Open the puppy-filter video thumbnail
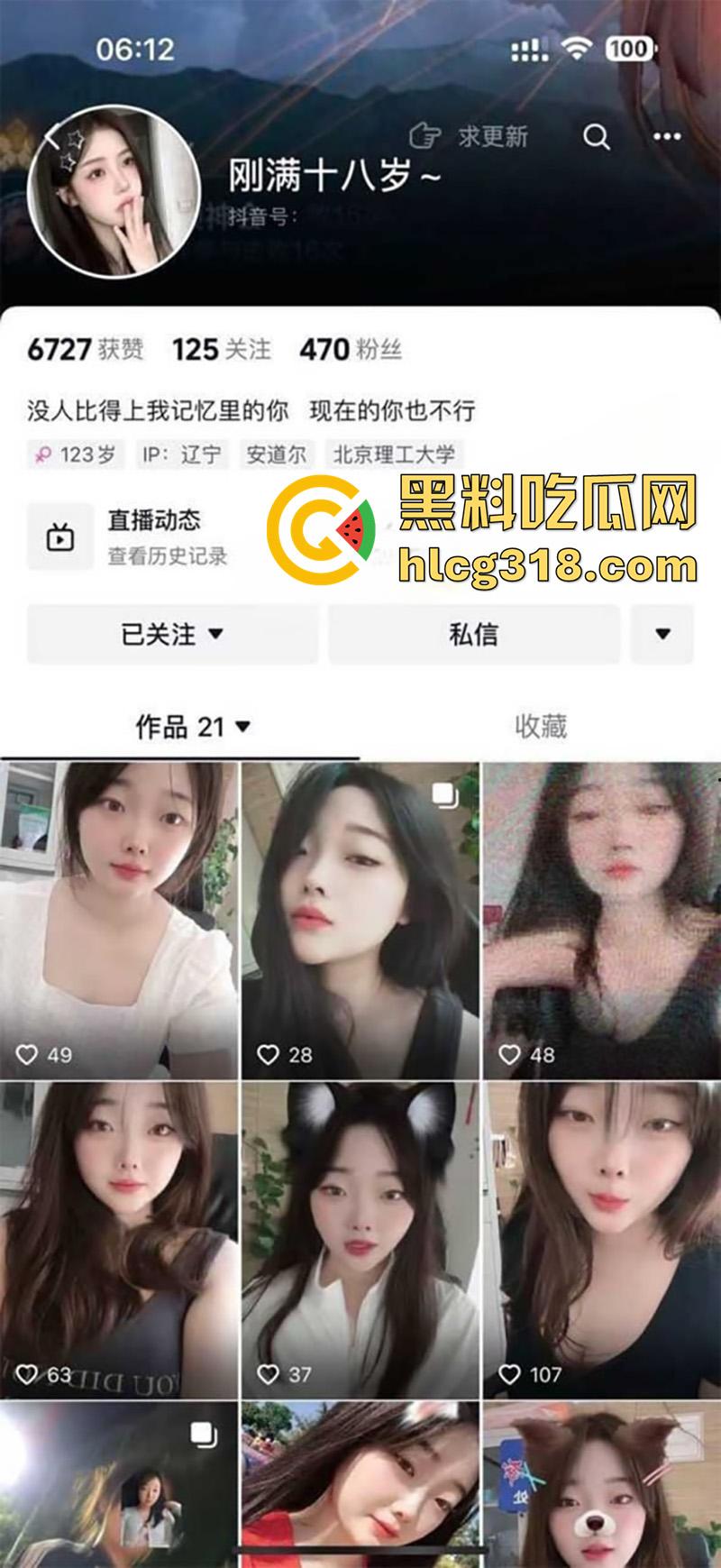721x1568 pixels. 601,1485
